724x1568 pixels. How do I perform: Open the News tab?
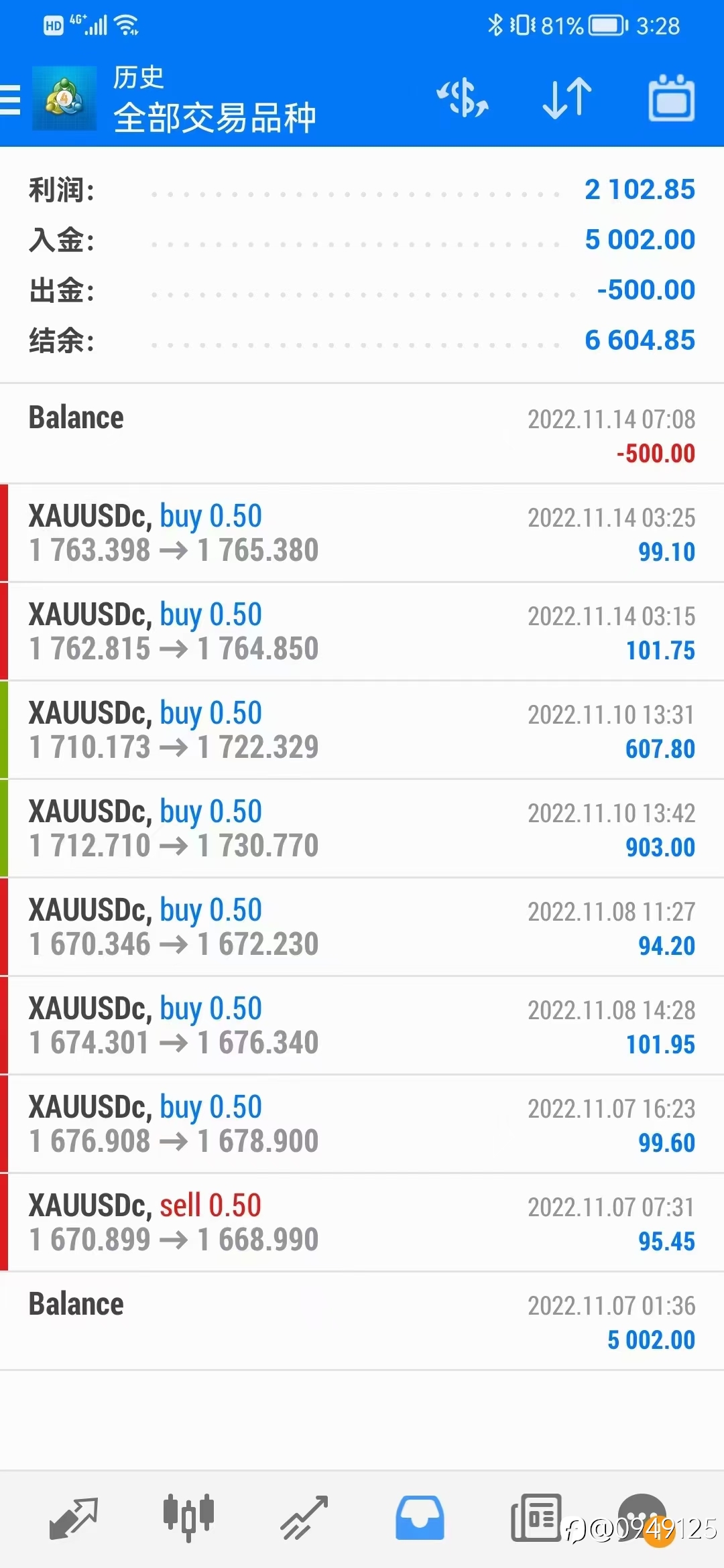click(536, 1518)
